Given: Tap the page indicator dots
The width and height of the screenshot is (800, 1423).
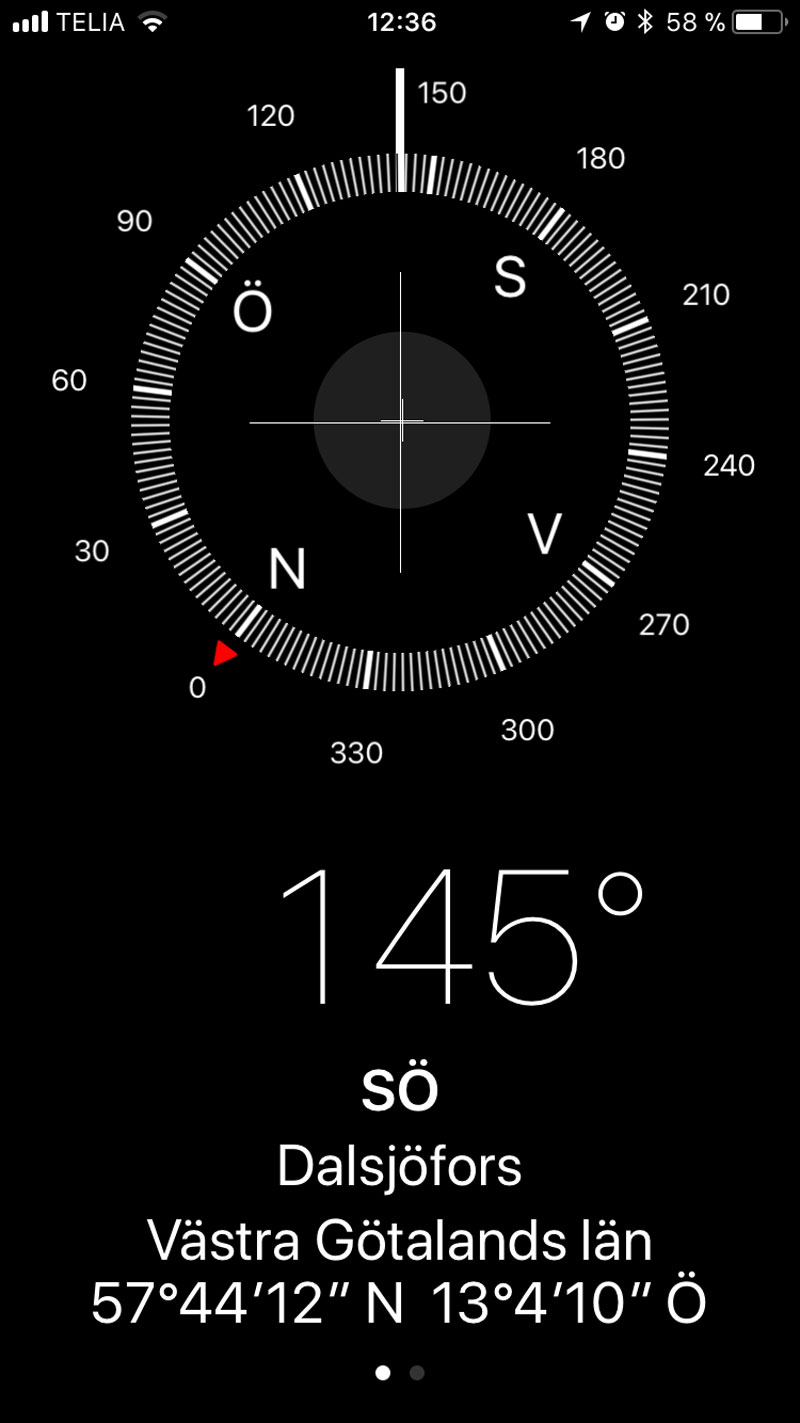Looking at the screenshot, I should [400, 1373].
